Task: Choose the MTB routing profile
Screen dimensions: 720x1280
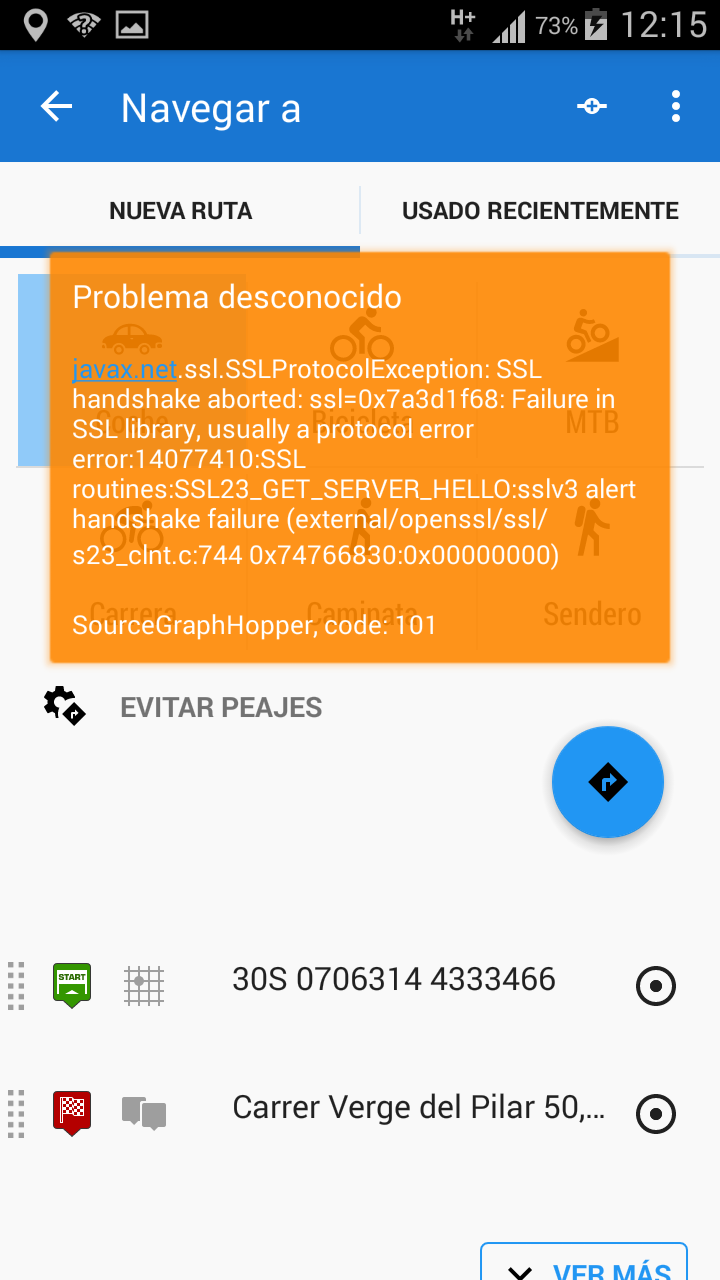Action: coord(592,370)
